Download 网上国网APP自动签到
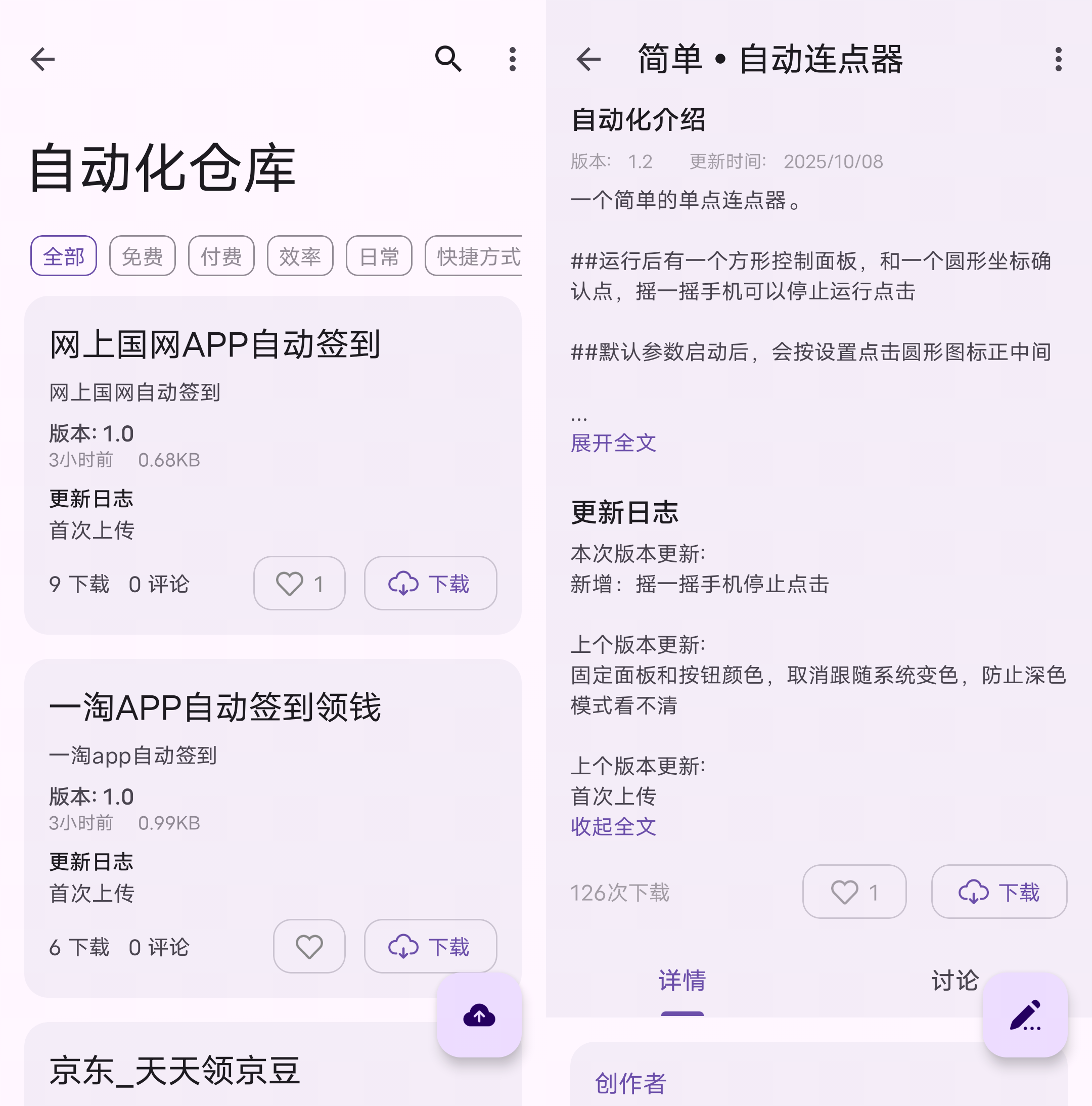This screenshot has width=1092, height=1106. pyautogui.click(x=430, y=583)
